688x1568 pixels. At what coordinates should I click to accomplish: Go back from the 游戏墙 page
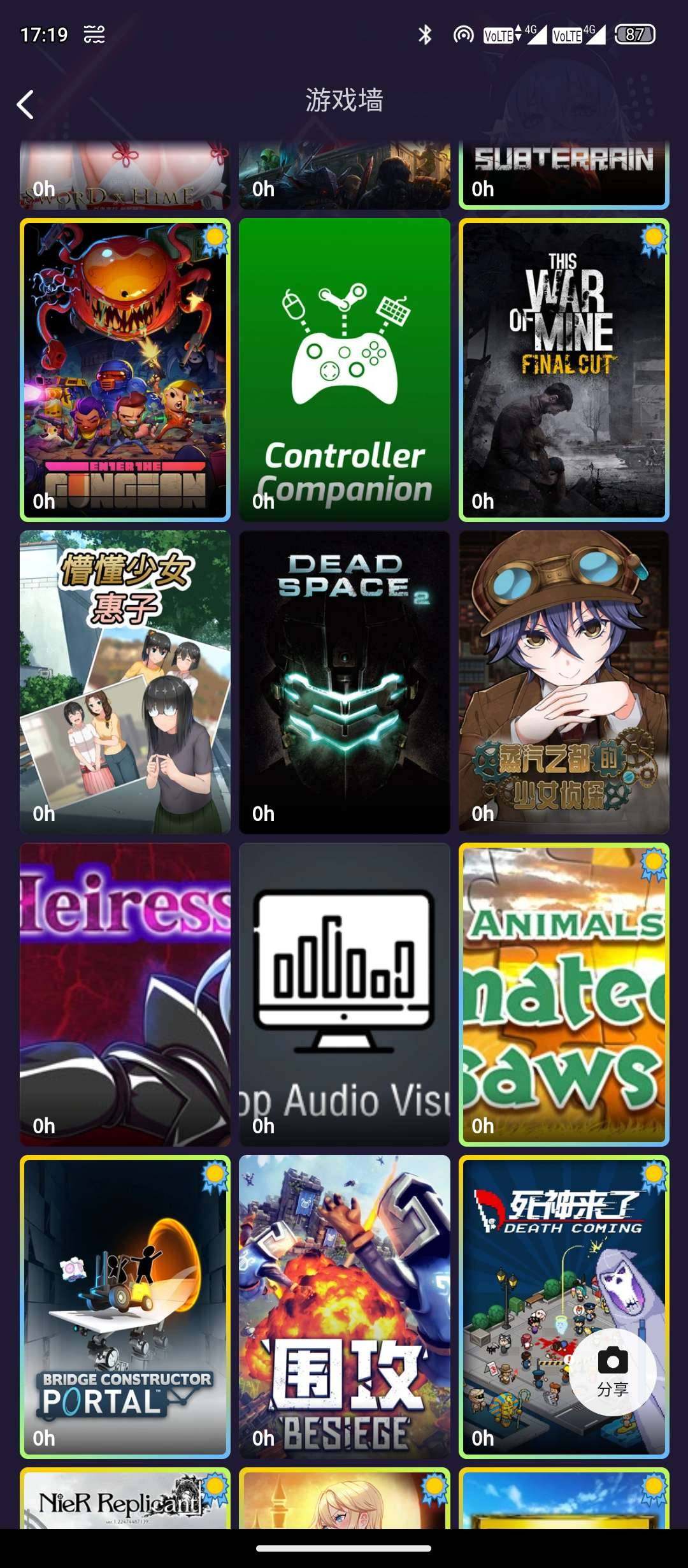click(25, 105)
